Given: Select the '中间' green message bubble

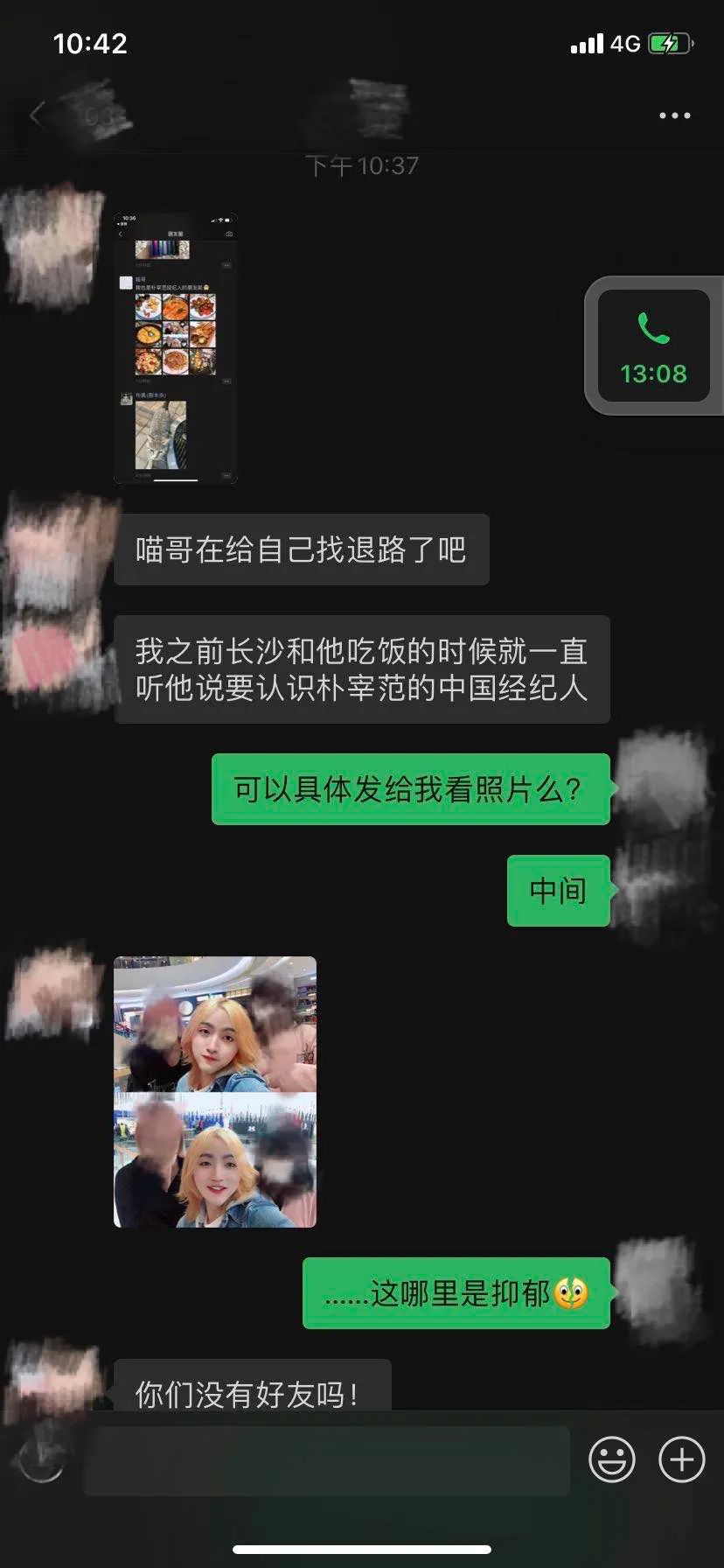Looking at the screenshot, I should 558,889.
